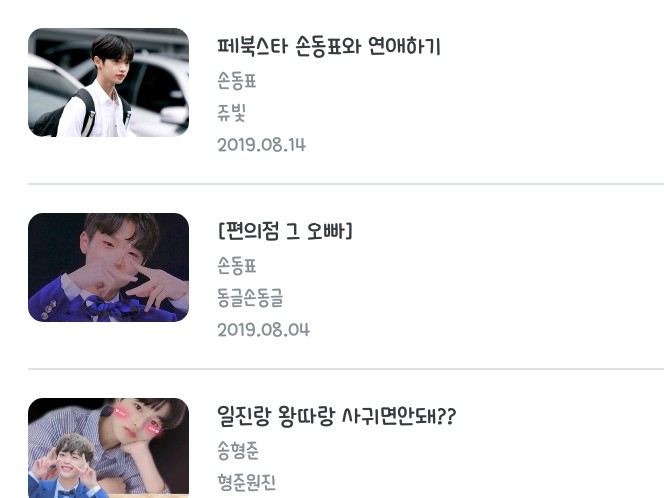
Task: Open the story 페북스타 손동표와 연애하기
Action: pos(329,46)
